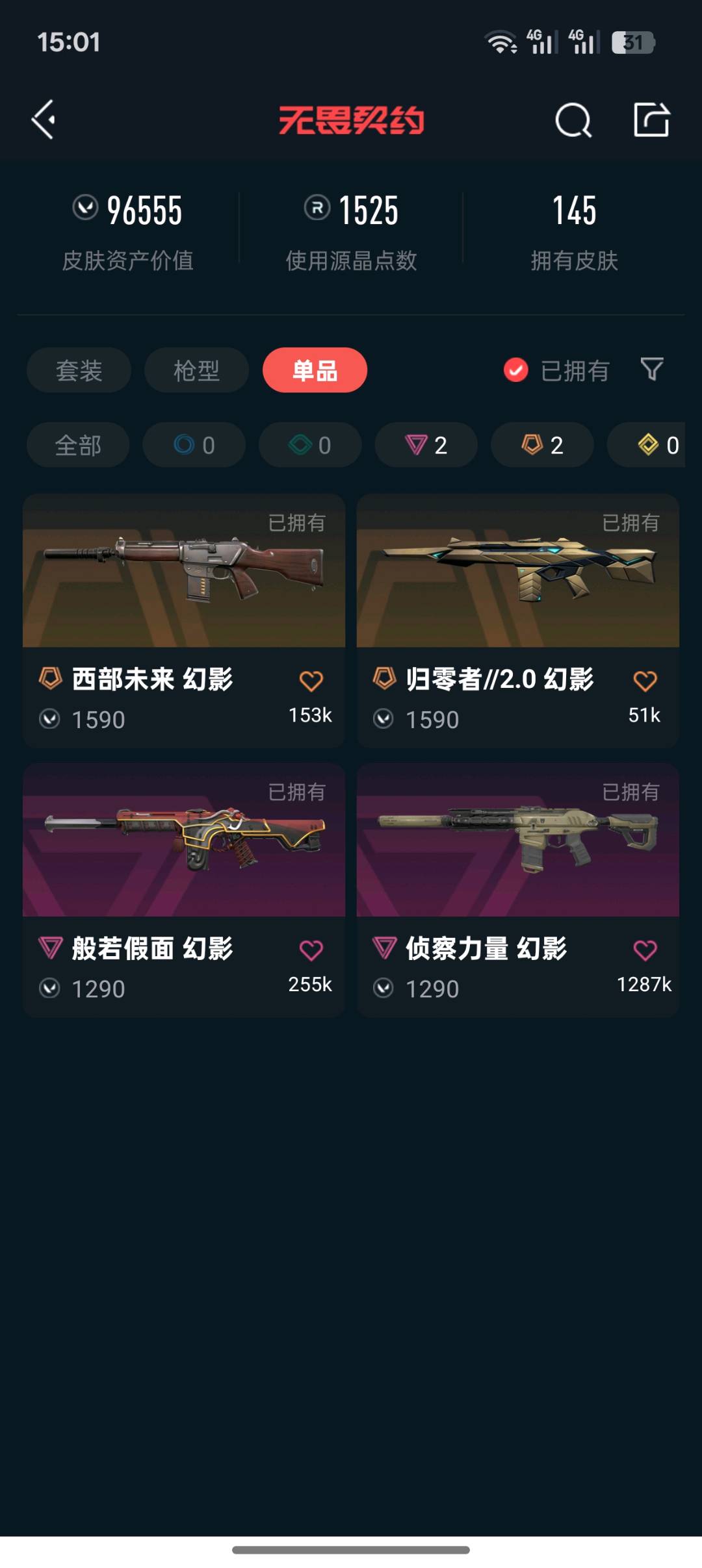Go back using the top-left arrow
Viewport: 702px width, 1568px height.
click(x=44, y=120)
